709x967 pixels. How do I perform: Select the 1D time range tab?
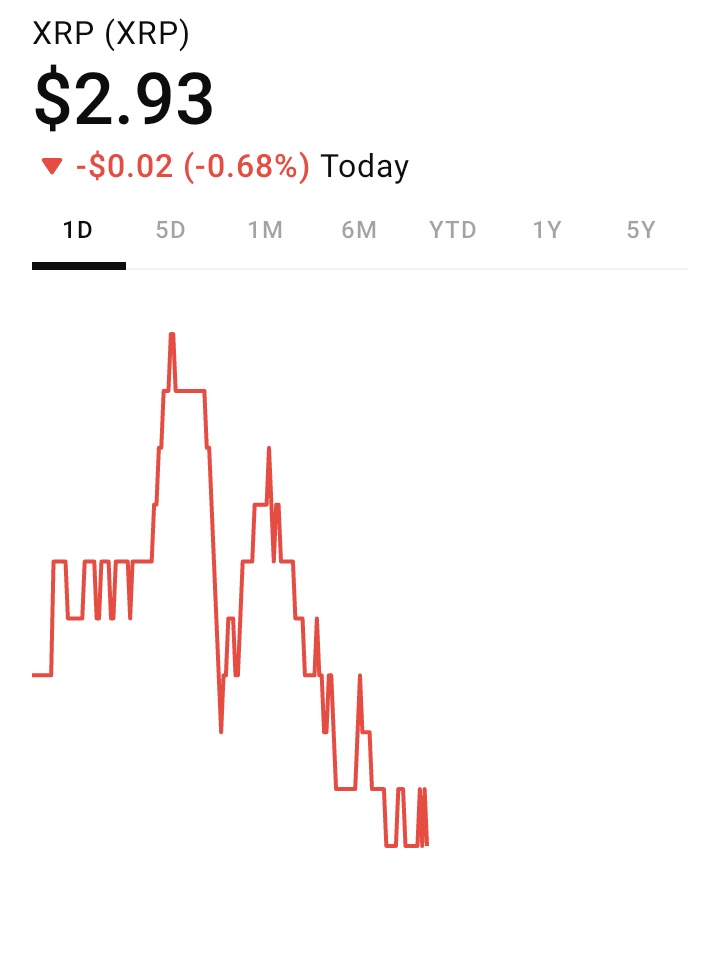point(78,231)
